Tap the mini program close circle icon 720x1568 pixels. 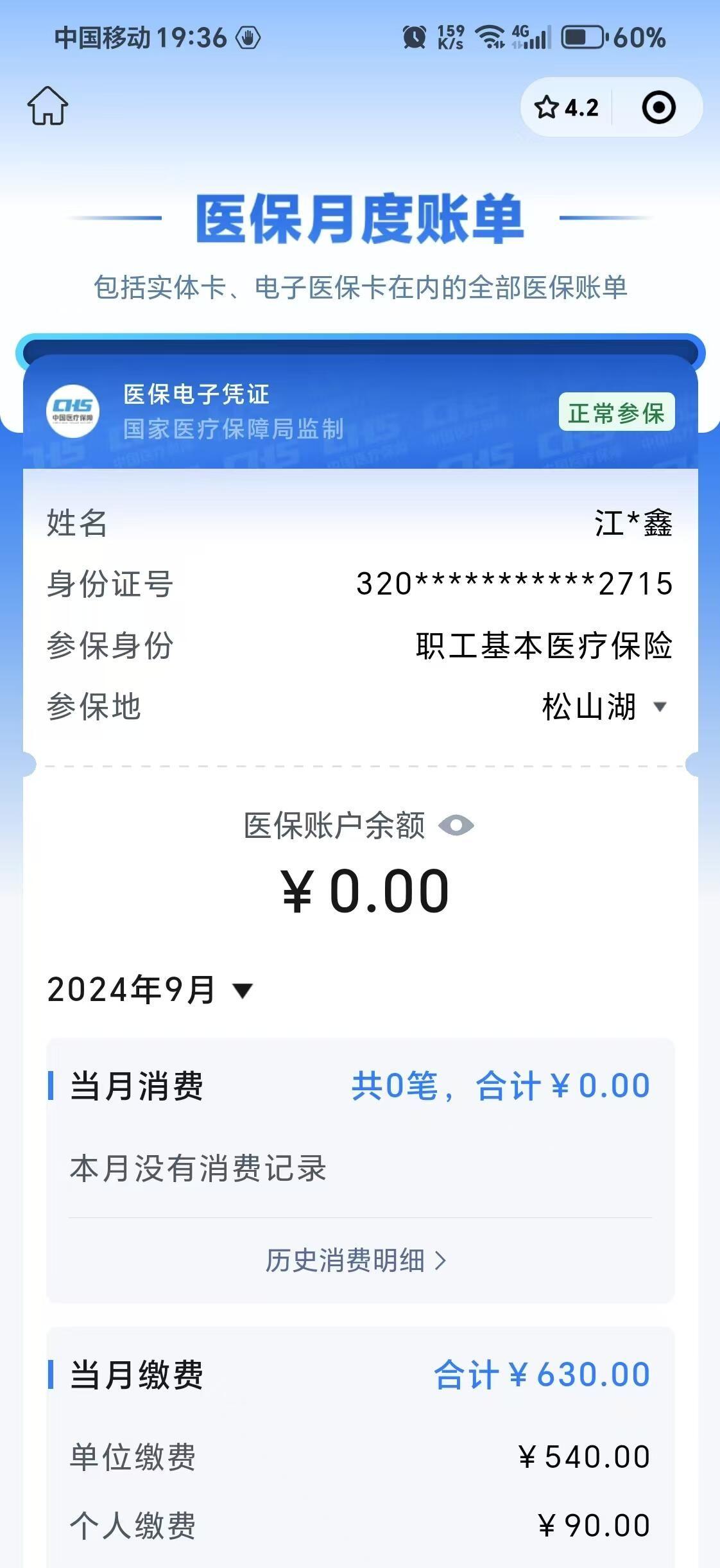click(658, 107)
